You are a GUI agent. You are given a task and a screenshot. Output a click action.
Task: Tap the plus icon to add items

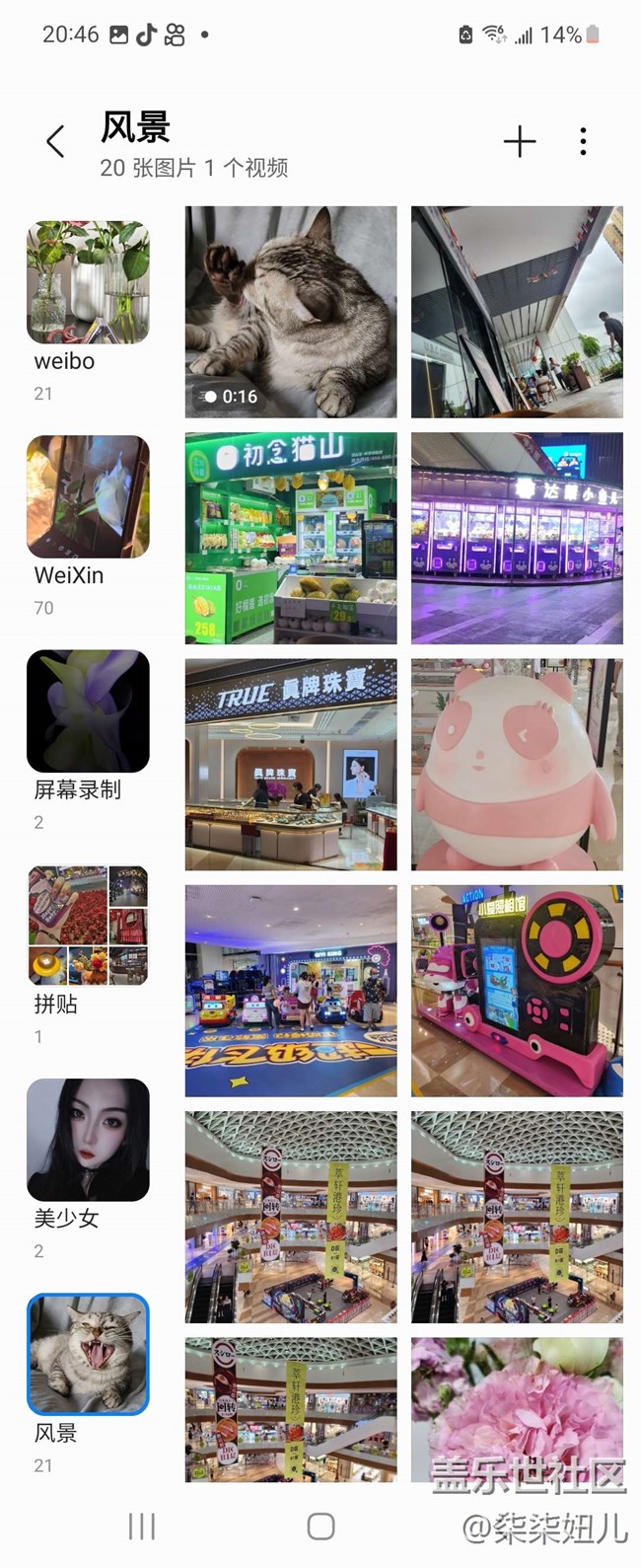[x=520, y=142]
